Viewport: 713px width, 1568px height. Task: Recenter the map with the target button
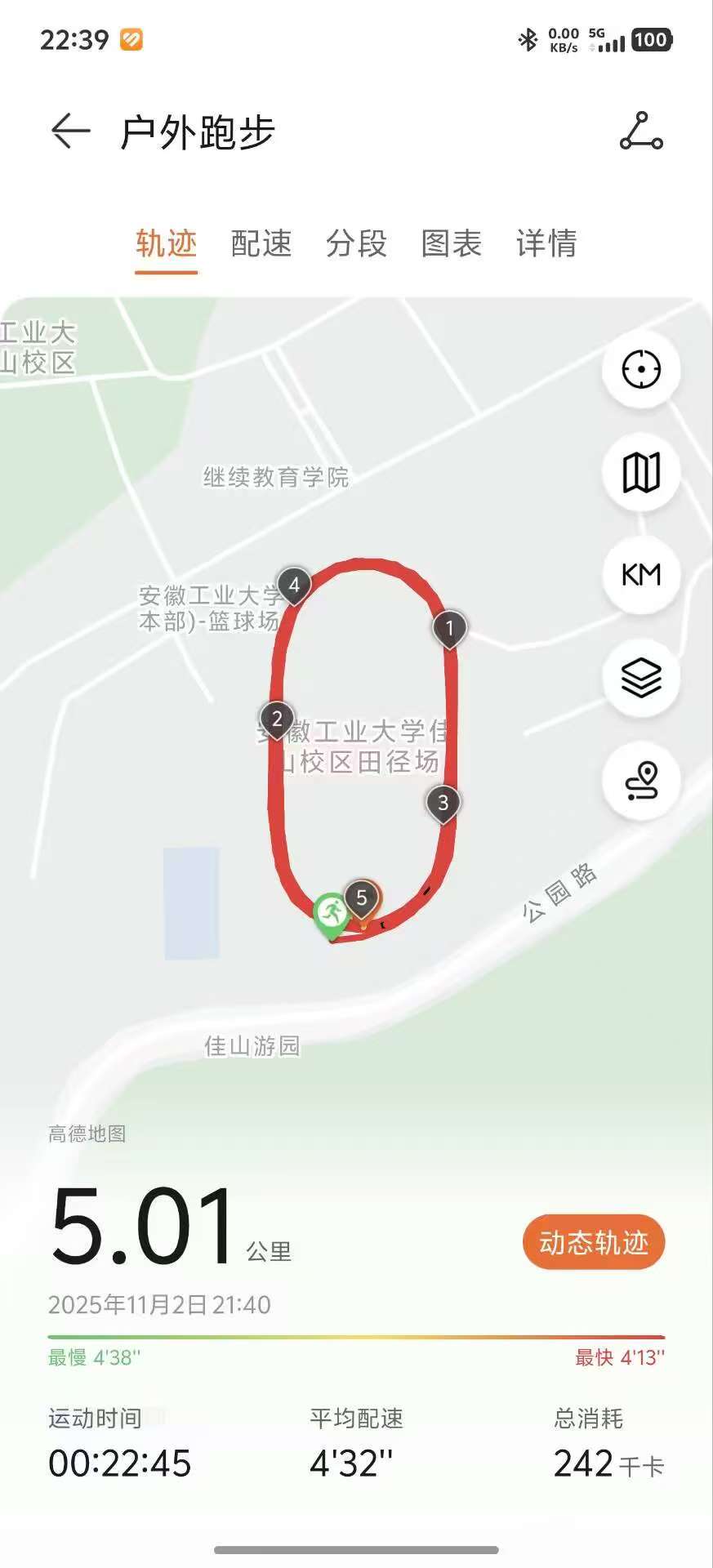point(641,369)
